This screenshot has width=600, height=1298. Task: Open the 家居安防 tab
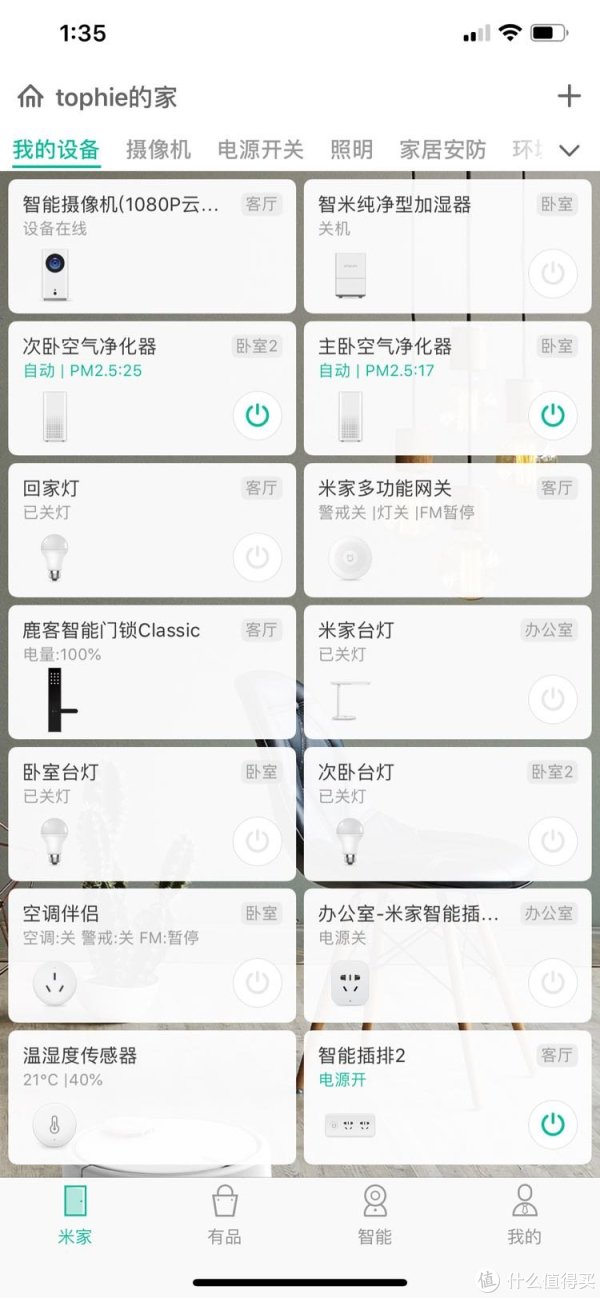point(442,150)
